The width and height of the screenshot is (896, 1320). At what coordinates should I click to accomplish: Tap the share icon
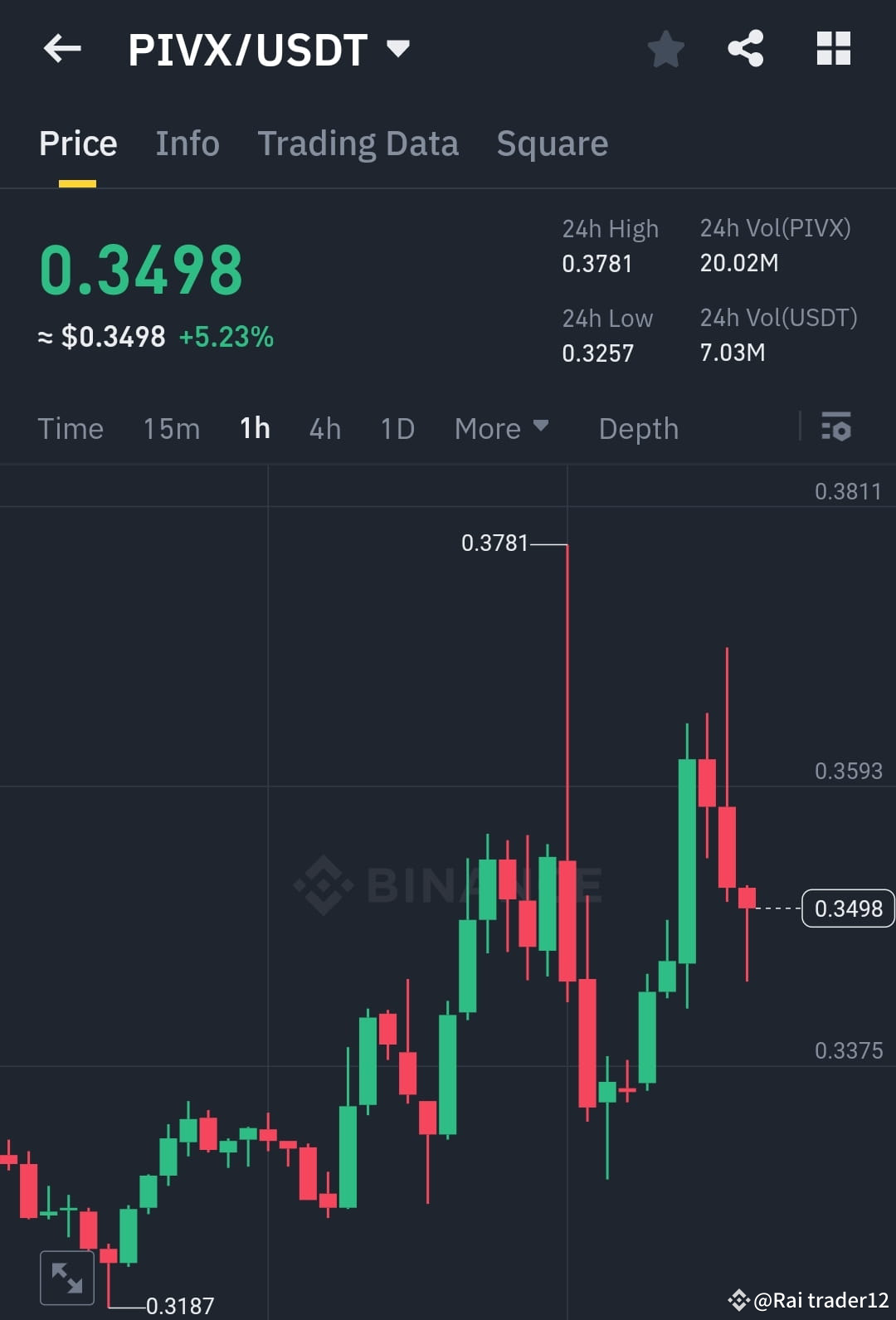(745, 48)
